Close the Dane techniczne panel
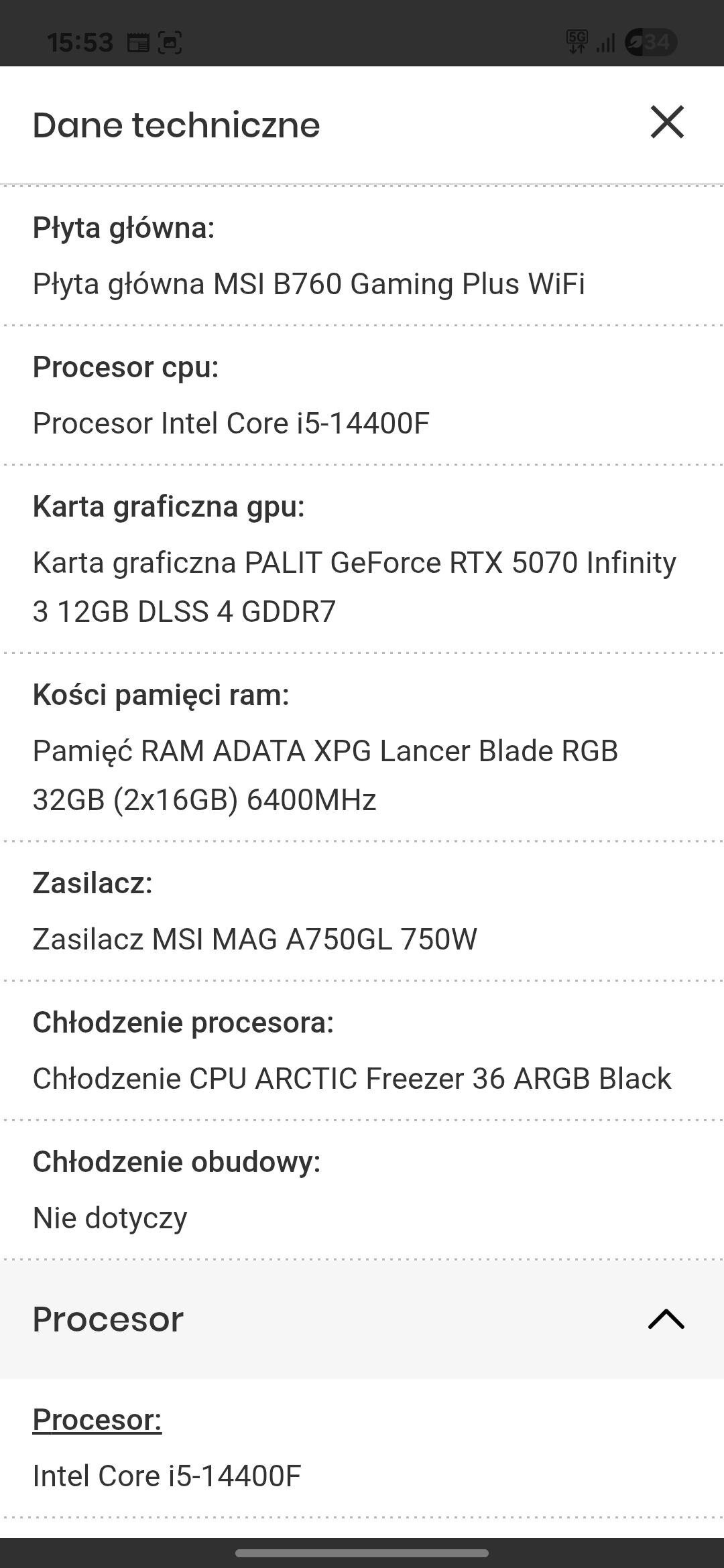The height and width of the screenshot is (1568, 724). coord(667,123)
